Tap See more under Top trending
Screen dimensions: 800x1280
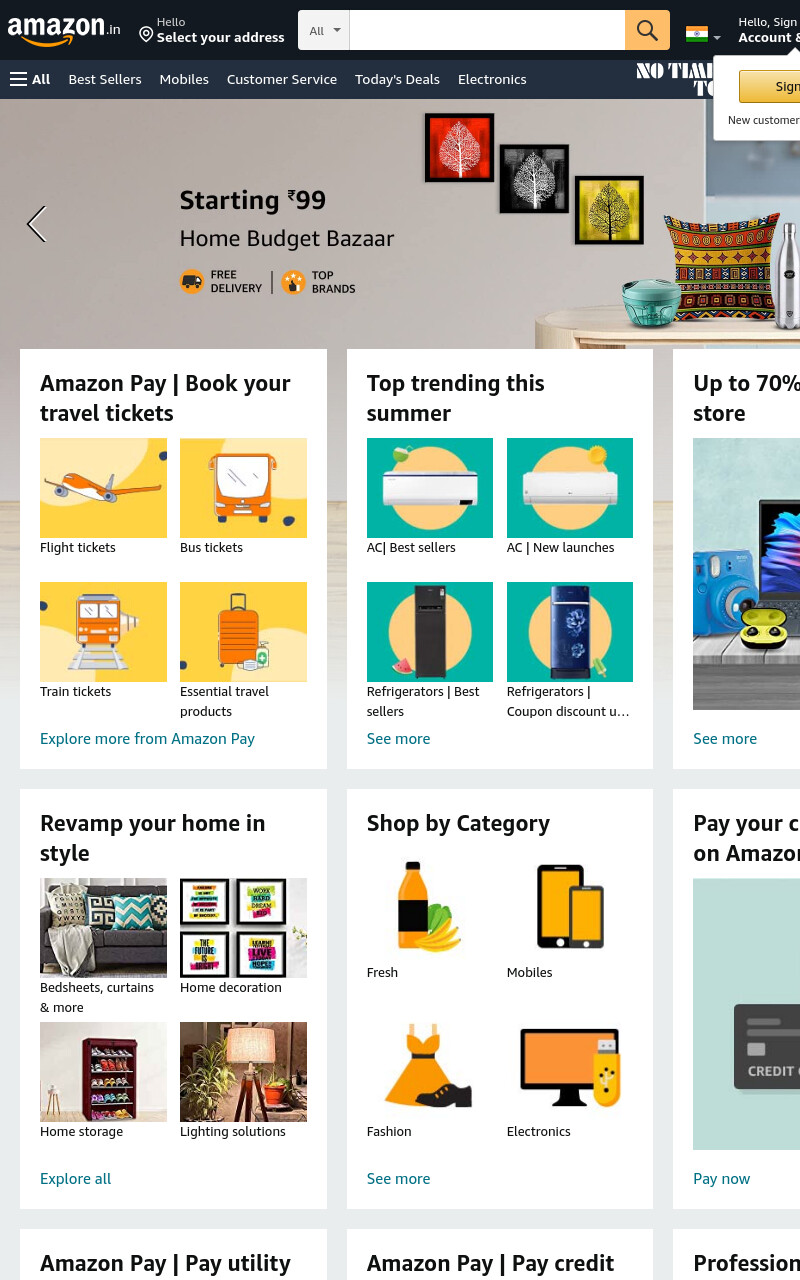click(x=398, y=738)
